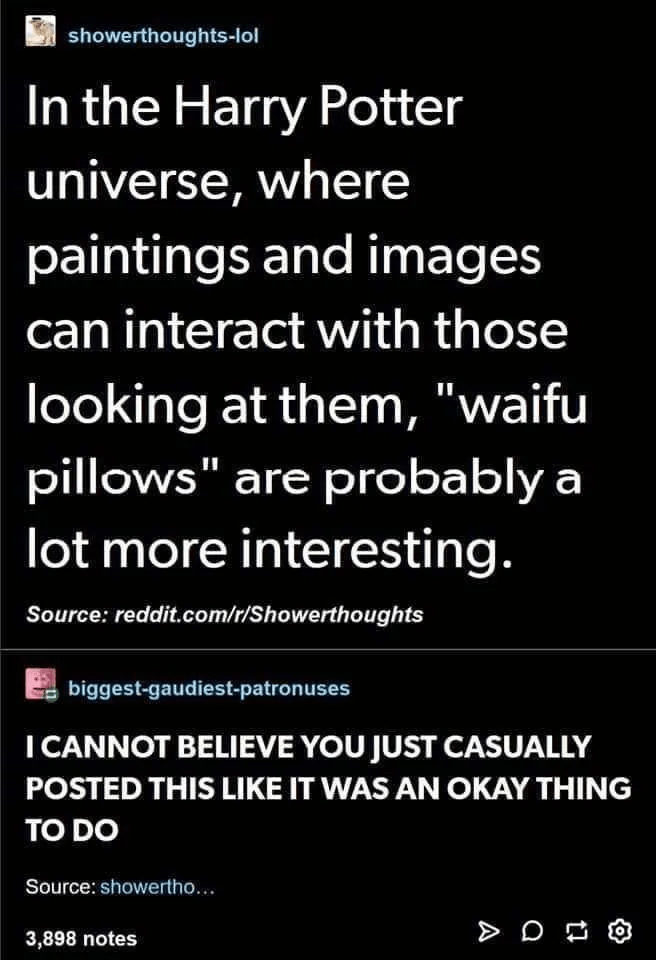Viewport: 656px width, 960px height.
Task: Open biggest-gaudiest-patronuses' blog
Action: click(x=208, y=688)
